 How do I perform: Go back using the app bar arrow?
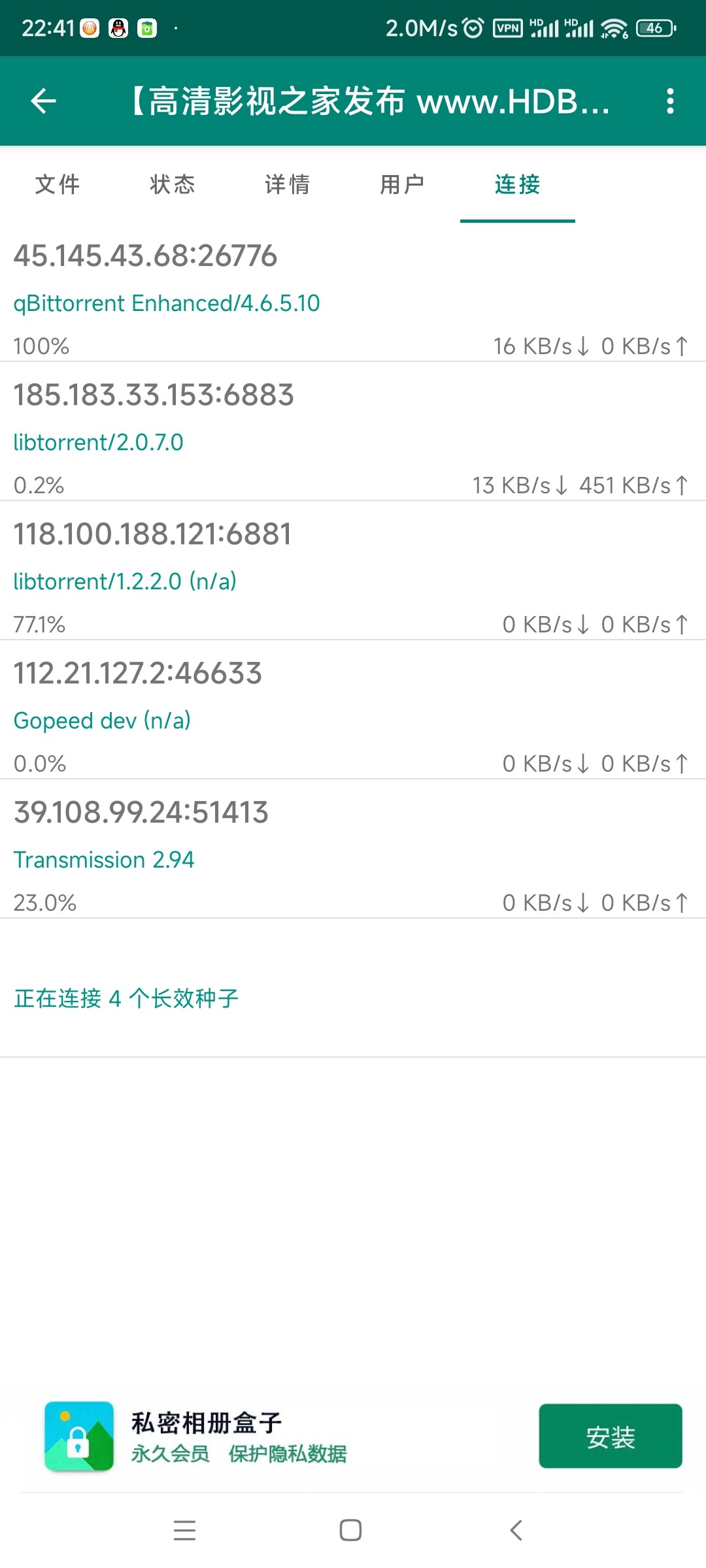click(43, 101)
